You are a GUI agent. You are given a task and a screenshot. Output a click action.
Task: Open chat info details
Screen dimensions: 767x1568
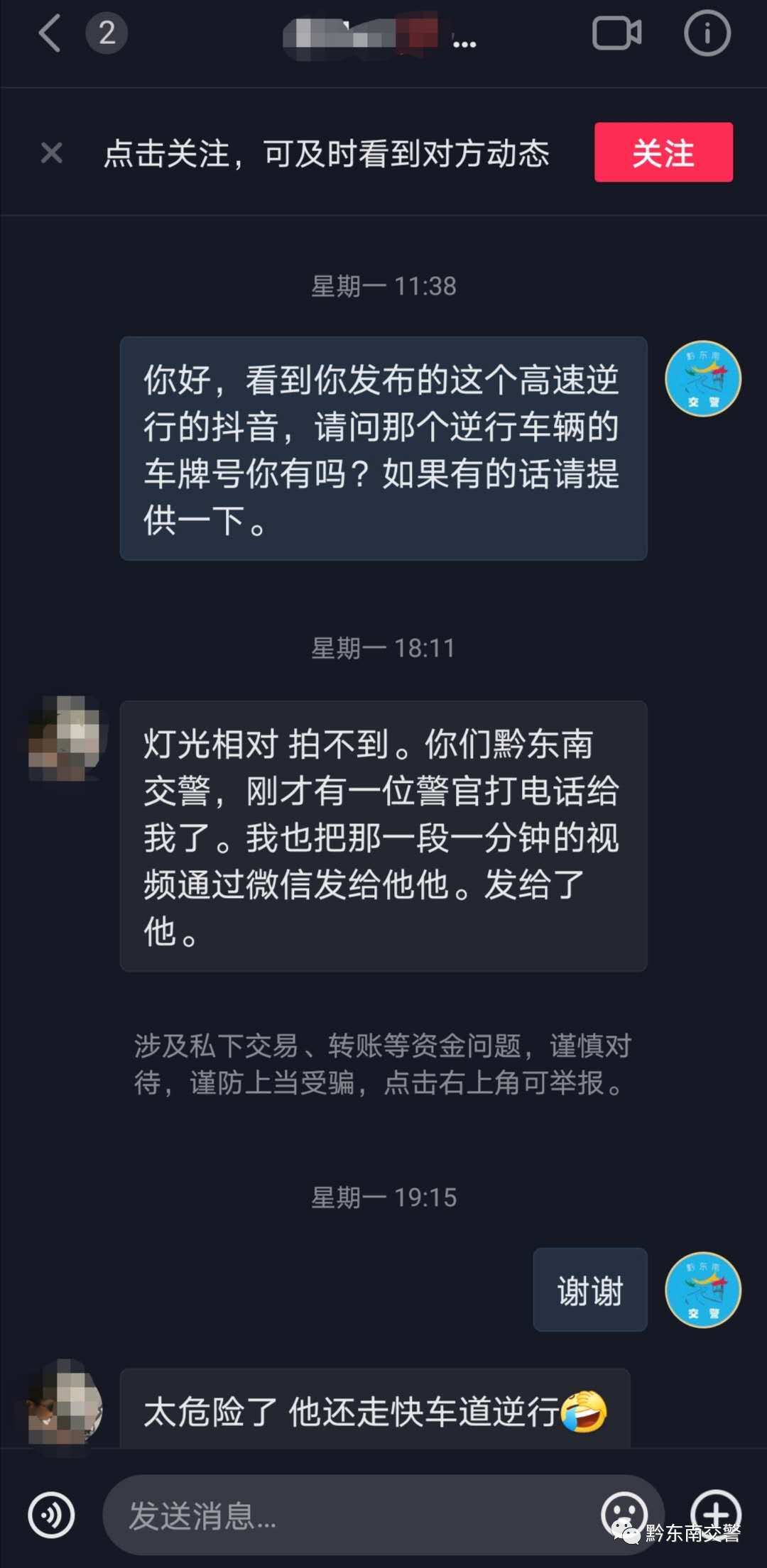(x=707, y=33)
